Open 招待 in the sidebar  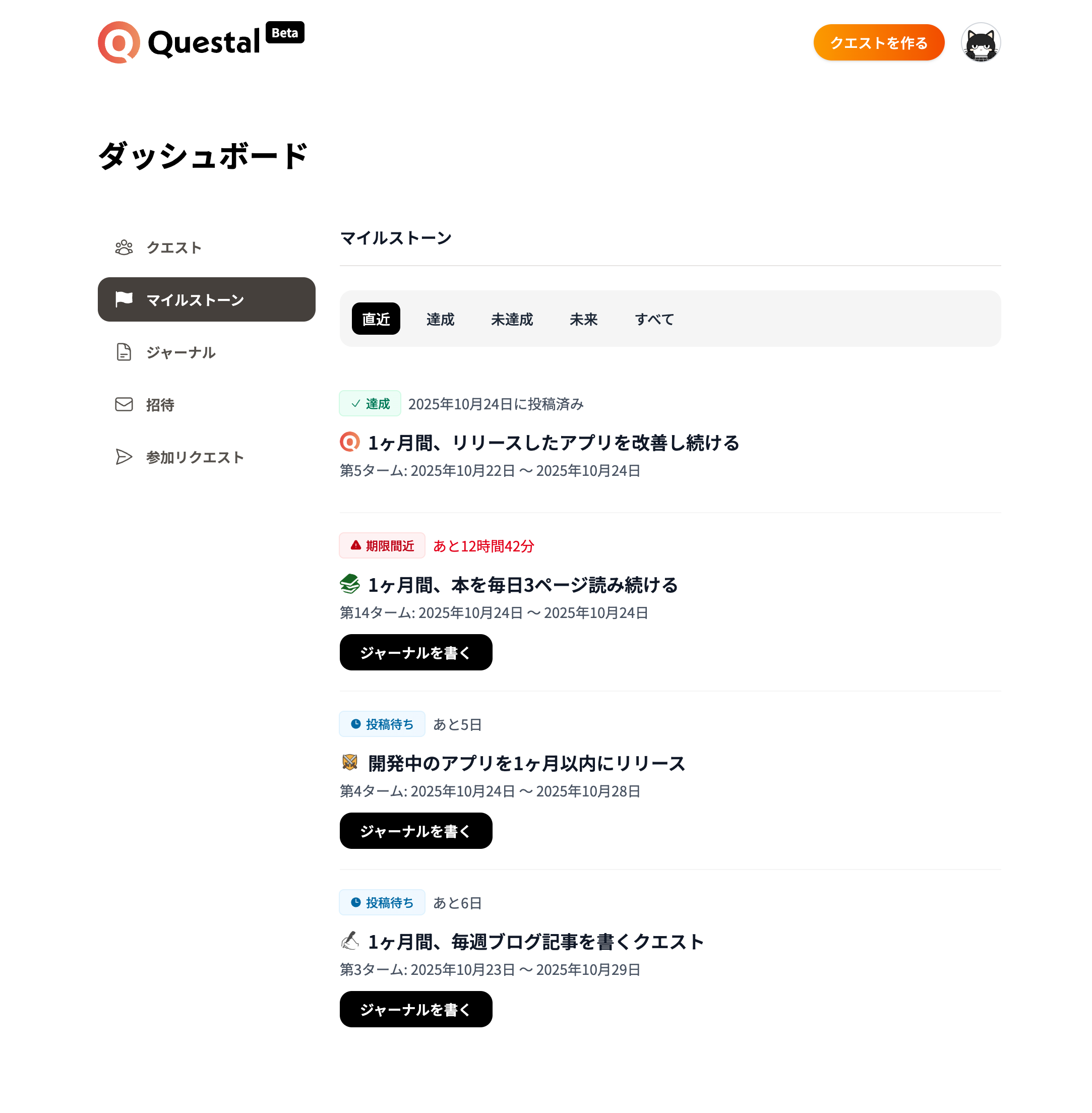pyautogui.click(x=159, y=405)
